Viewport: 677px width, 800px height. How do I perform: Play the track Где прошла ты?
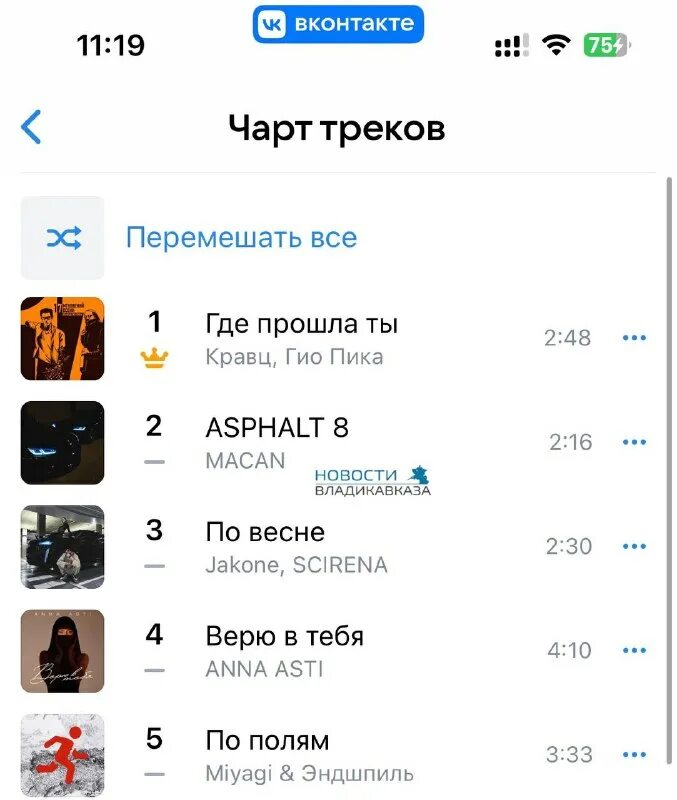[x=301, y=338]
